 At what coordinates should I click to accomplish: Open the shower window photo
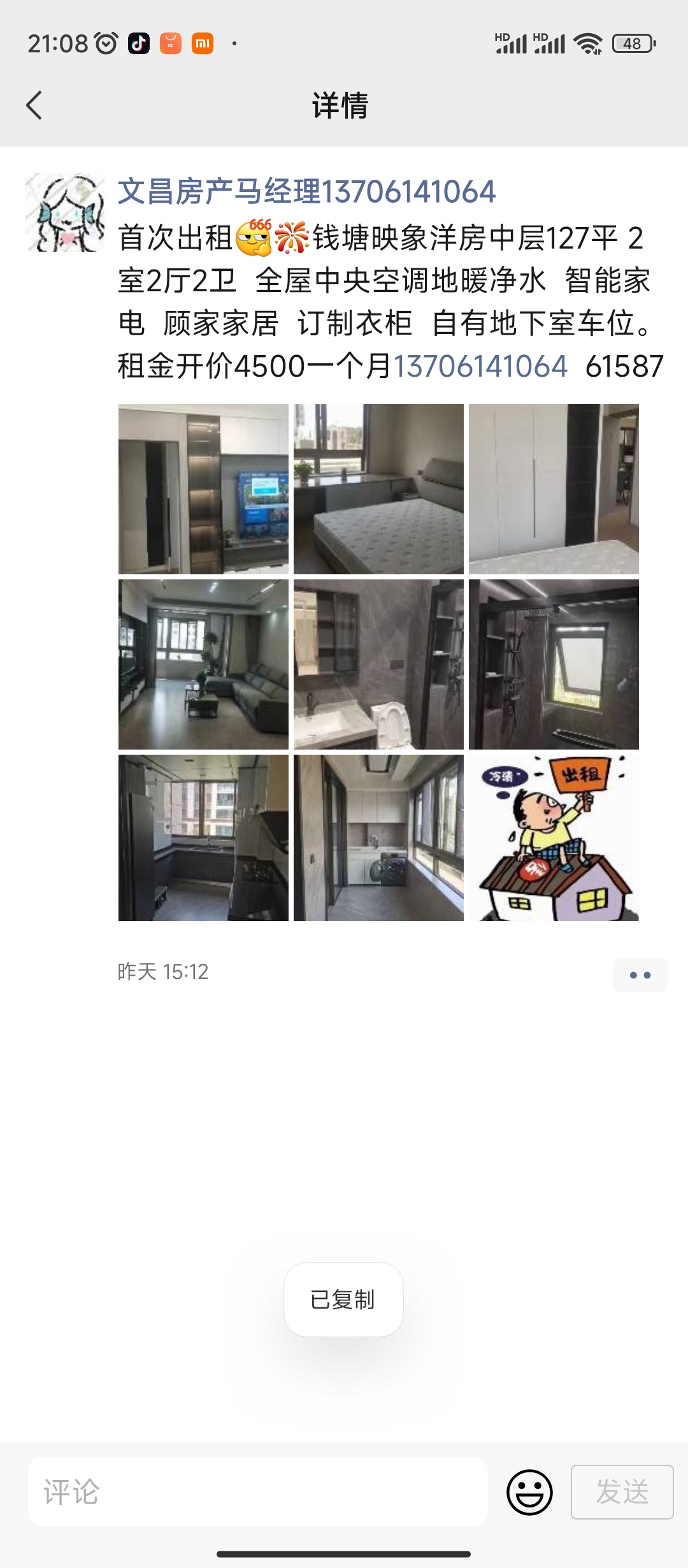coord(554,664)
